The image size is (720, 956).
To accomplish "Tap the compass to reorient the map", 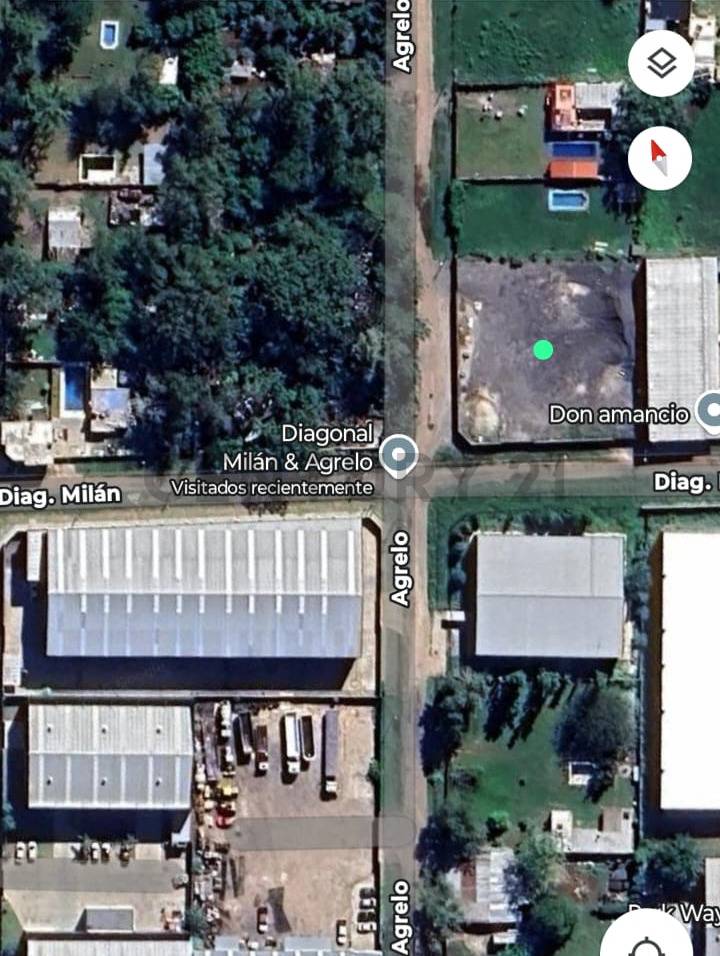I will click(x=660, y=157).
